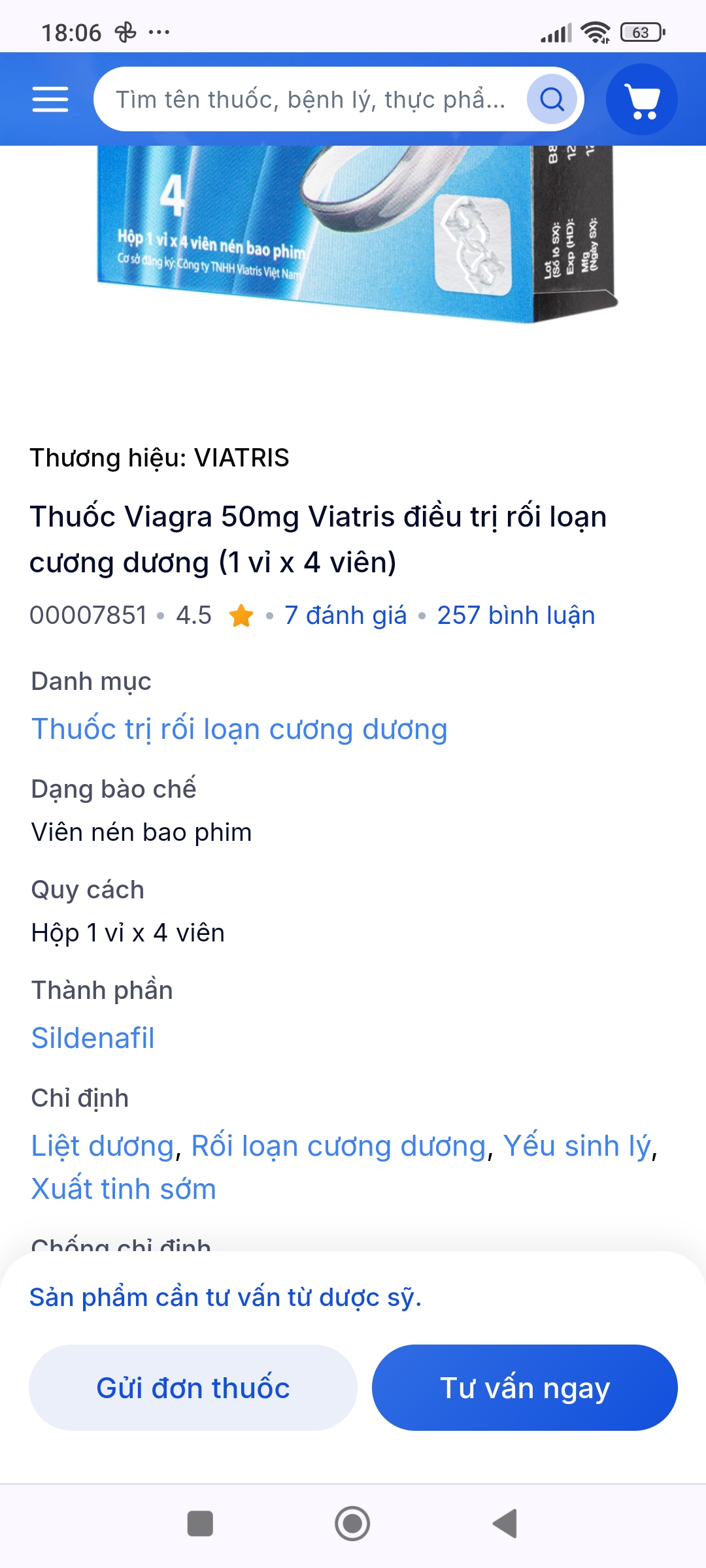Tap Tư vấn ngay for consultation
Image resolution: width=706 pixels, height=1568 pixels.
[524, 1388]
